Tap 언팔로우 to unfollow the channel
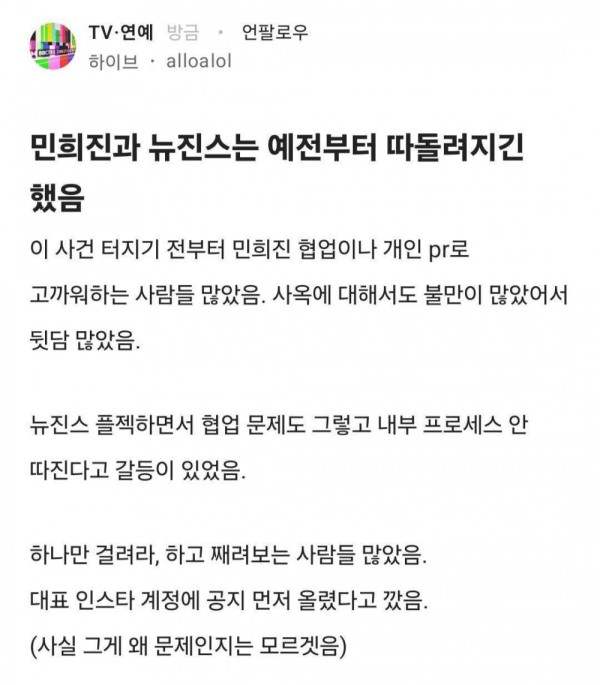 (x=275, y=32)
